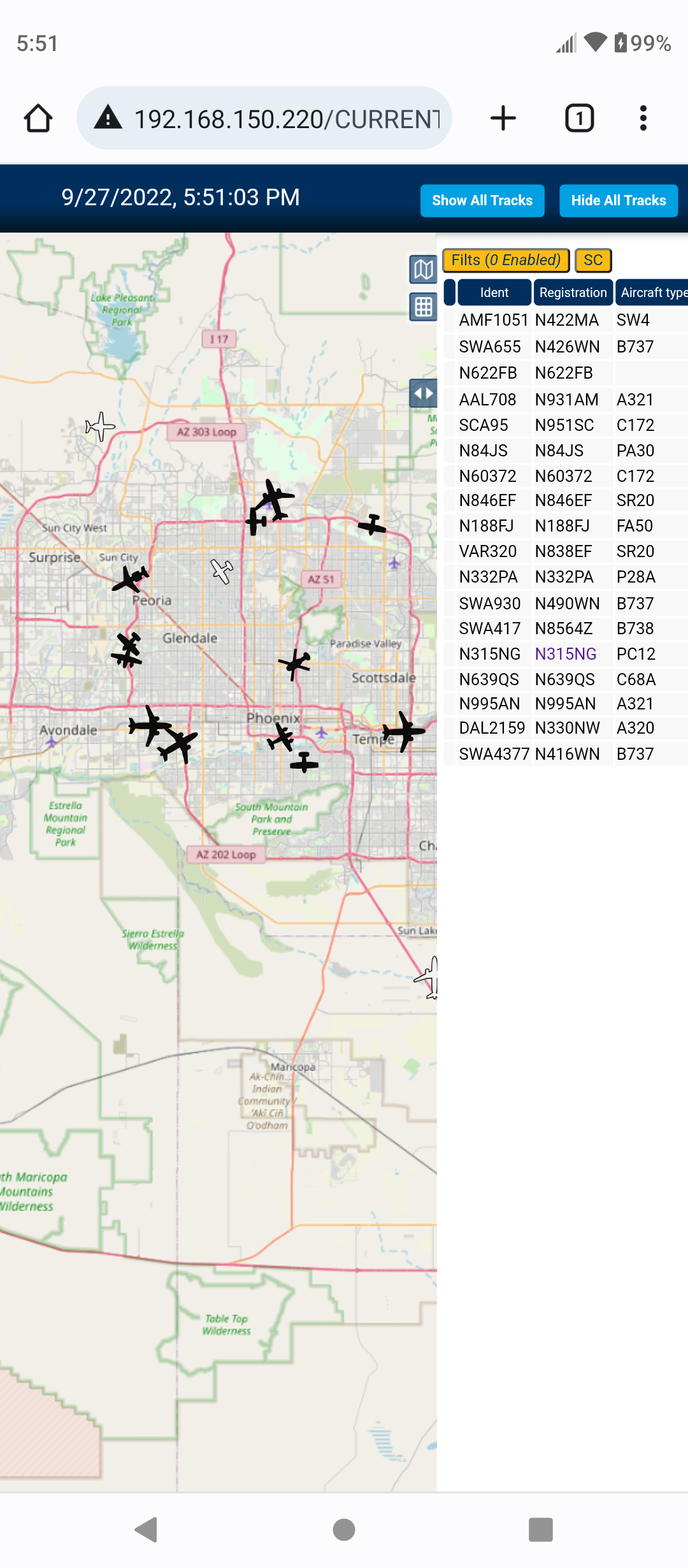The width and height of the screenshot is (688, 1568).
Task: Select the SWA655 aircraft row
Action: point(566,347)
